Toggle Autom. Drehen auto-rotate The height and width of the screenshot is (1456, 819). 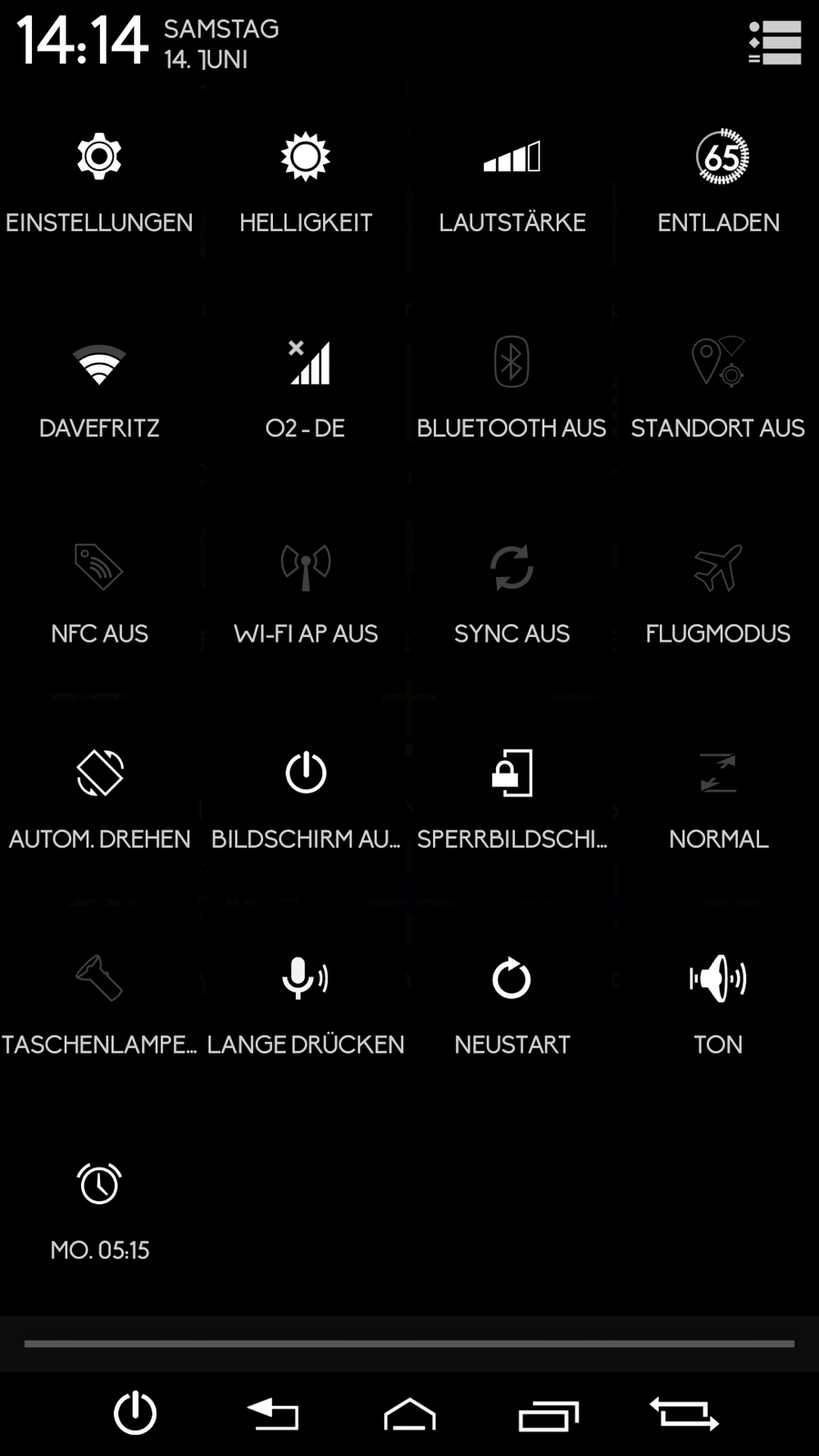(99, 798)
